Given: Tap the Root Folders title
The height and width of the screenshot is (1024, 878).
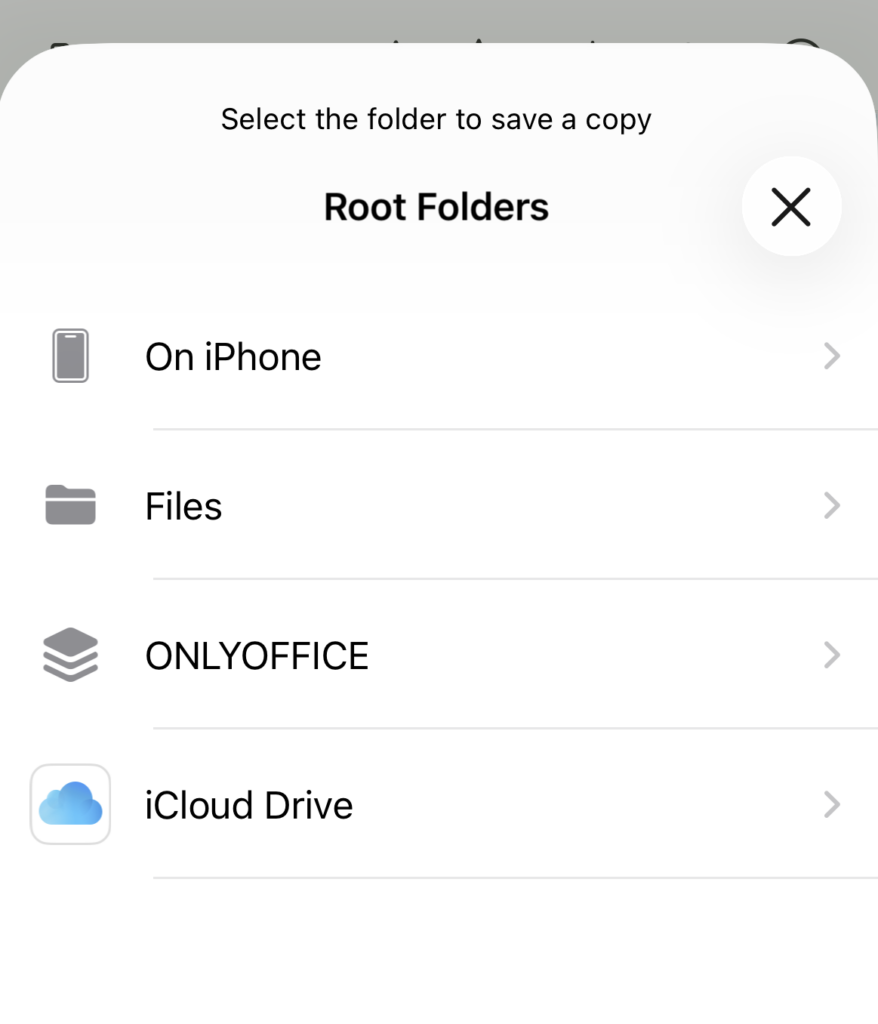Looking at the screenshot, I should (x=436, y=206).
